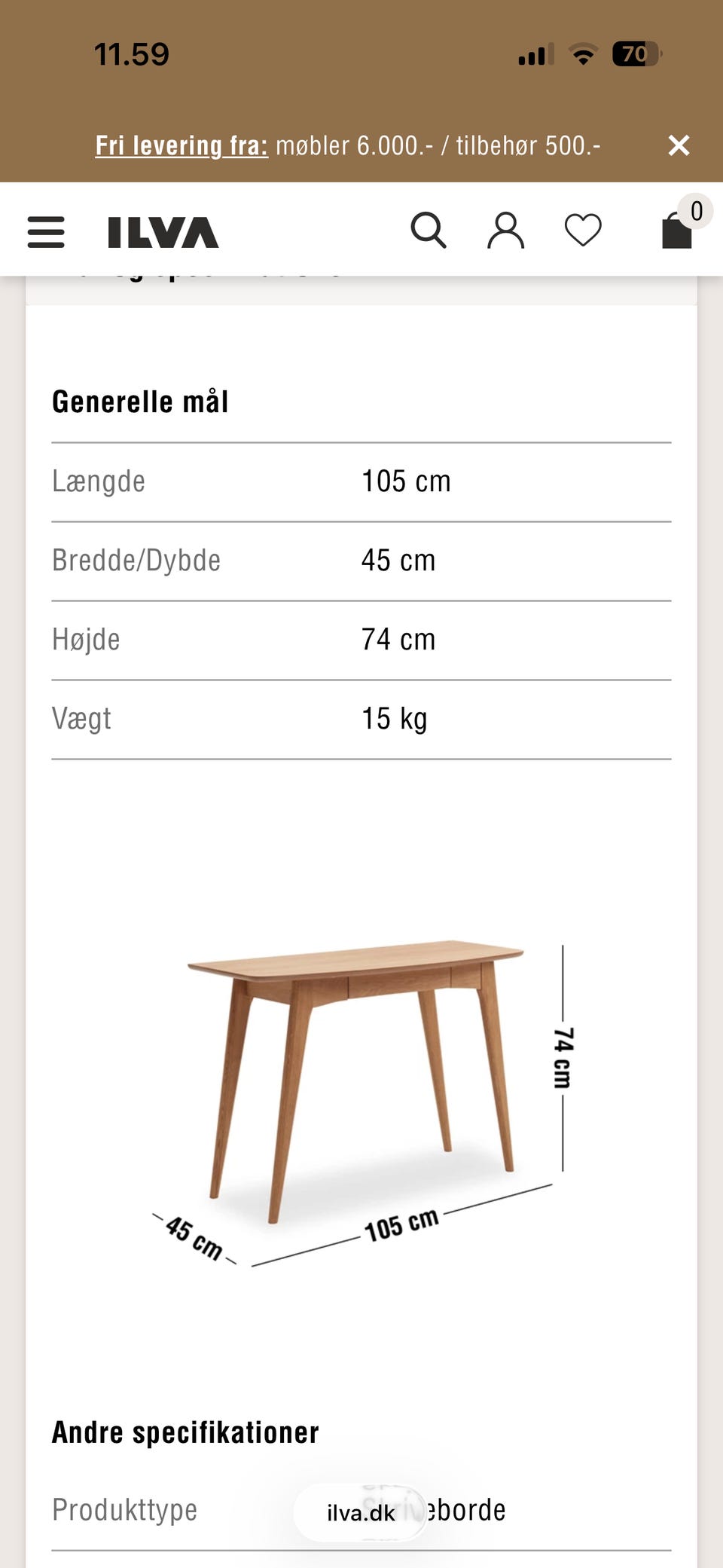
Task: Select the Produkttype row
Action: (x=124, y=1510)
